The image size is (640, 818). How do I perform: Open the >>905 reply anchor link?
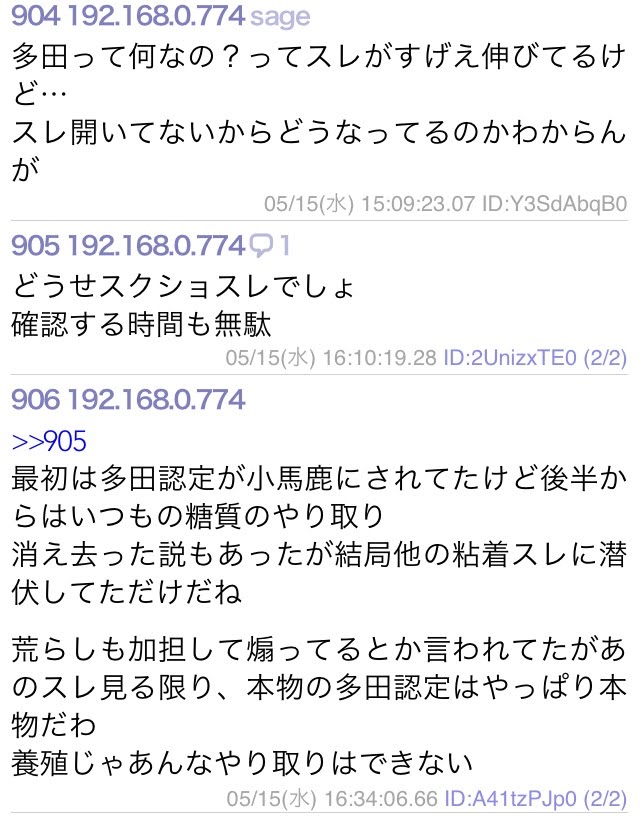pyautogui.click(x=49, y=440)
